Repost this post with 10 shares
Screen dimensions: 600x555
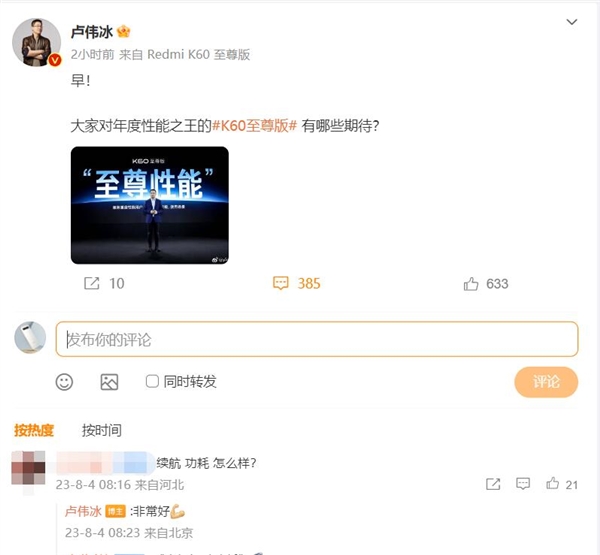[104, 284]
